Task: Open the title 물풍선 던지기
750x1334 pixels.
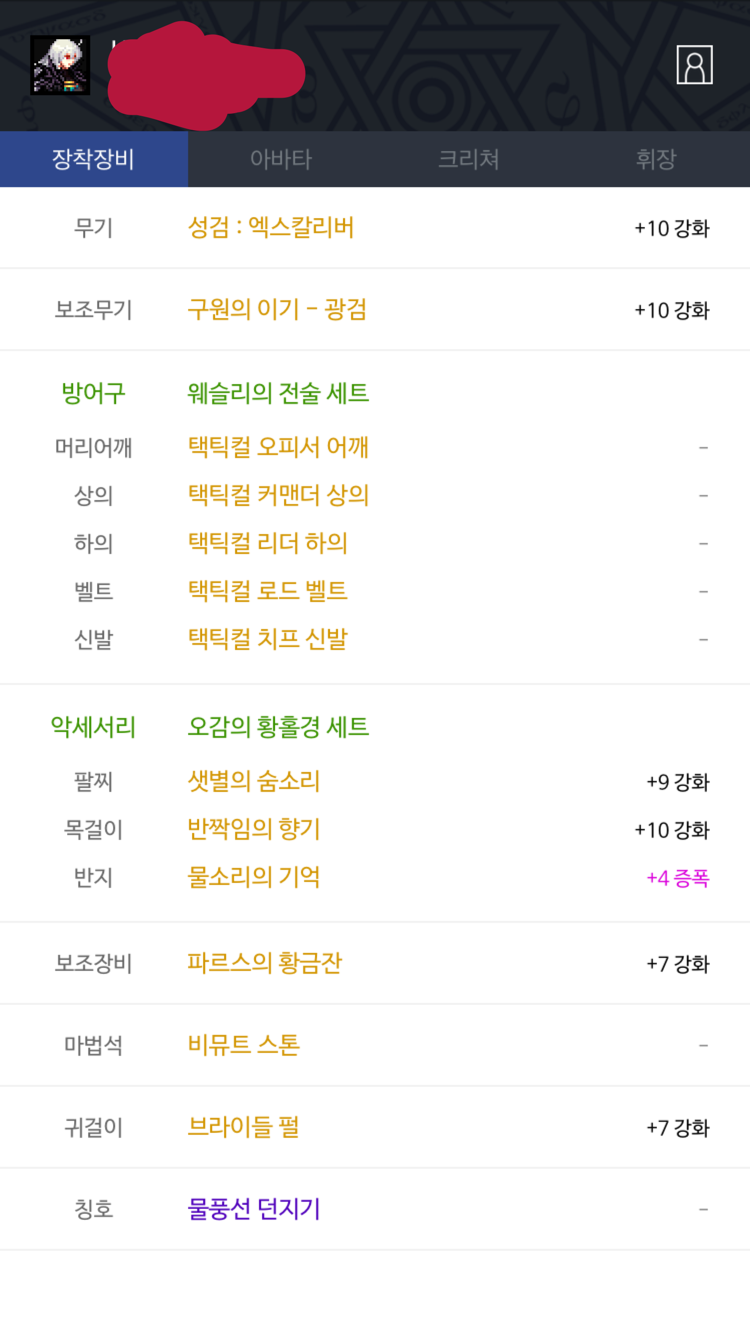Action: [254, 1209]
